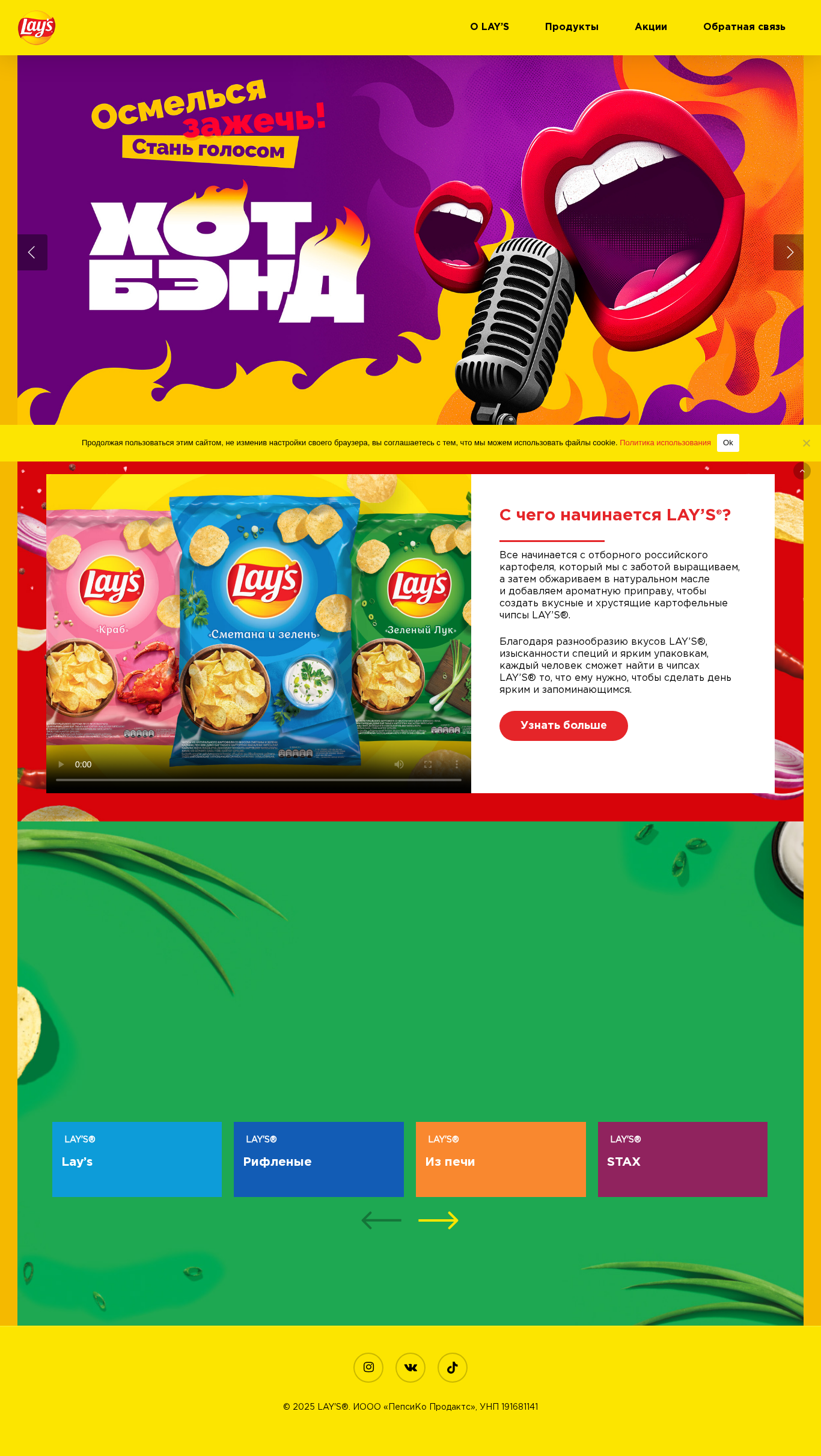Open the Рифленые product card
The height and width of the screenshot is (1456, 821).
coord(319,1159)
